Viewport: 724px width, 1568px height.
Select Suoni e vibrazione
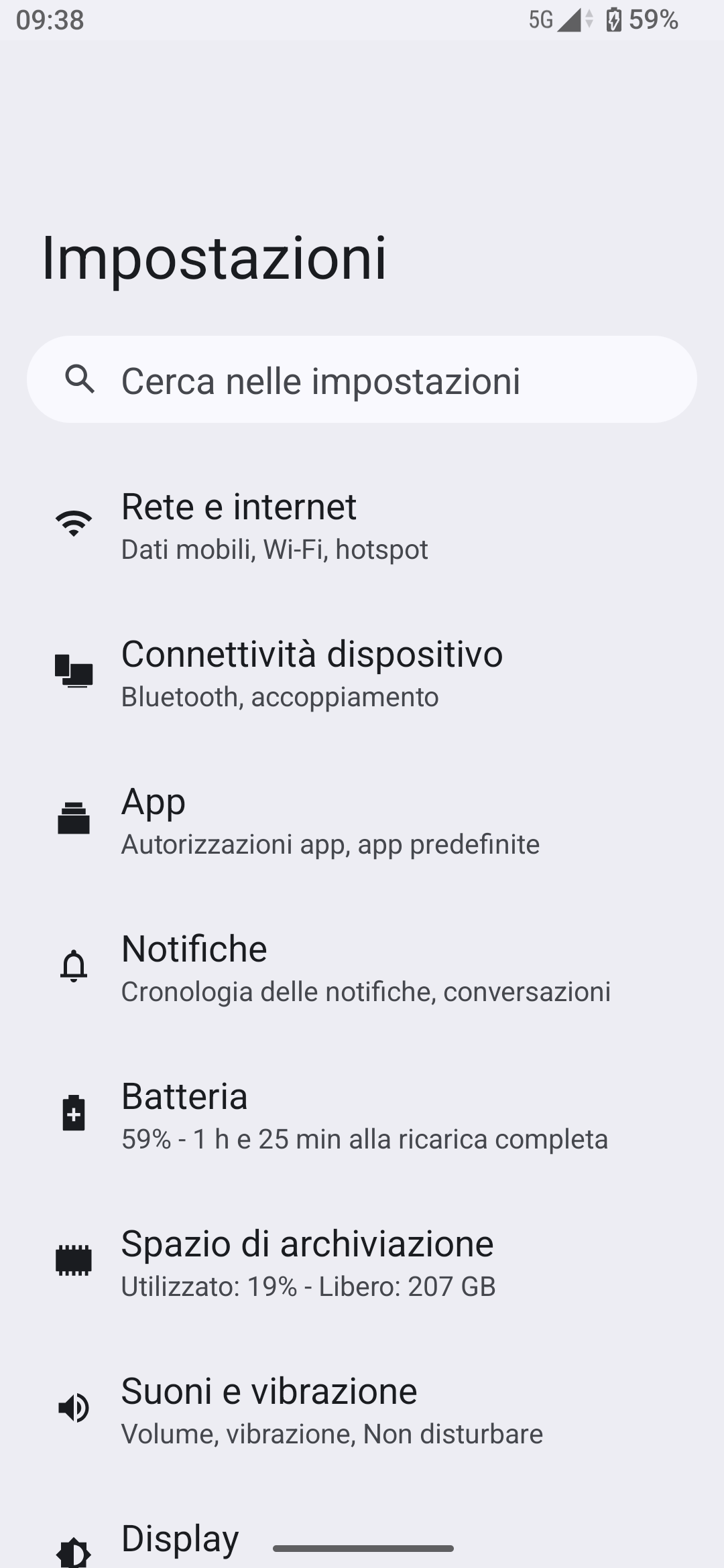coord(362,1410)
